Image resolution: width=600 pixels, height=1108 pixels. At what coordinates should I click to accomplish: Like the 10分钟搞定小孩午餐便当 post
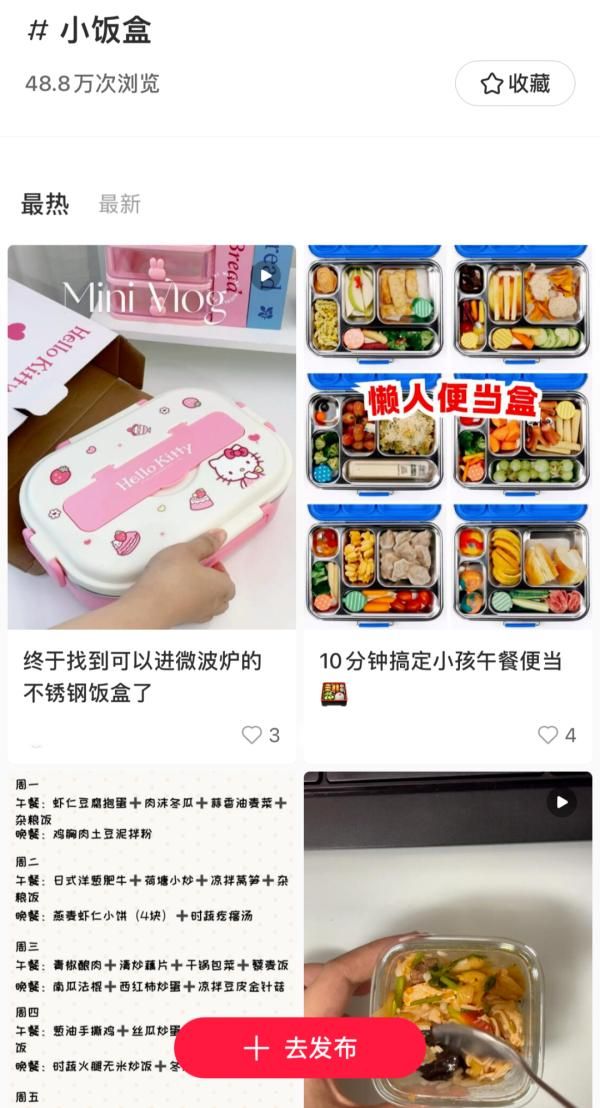548,735
